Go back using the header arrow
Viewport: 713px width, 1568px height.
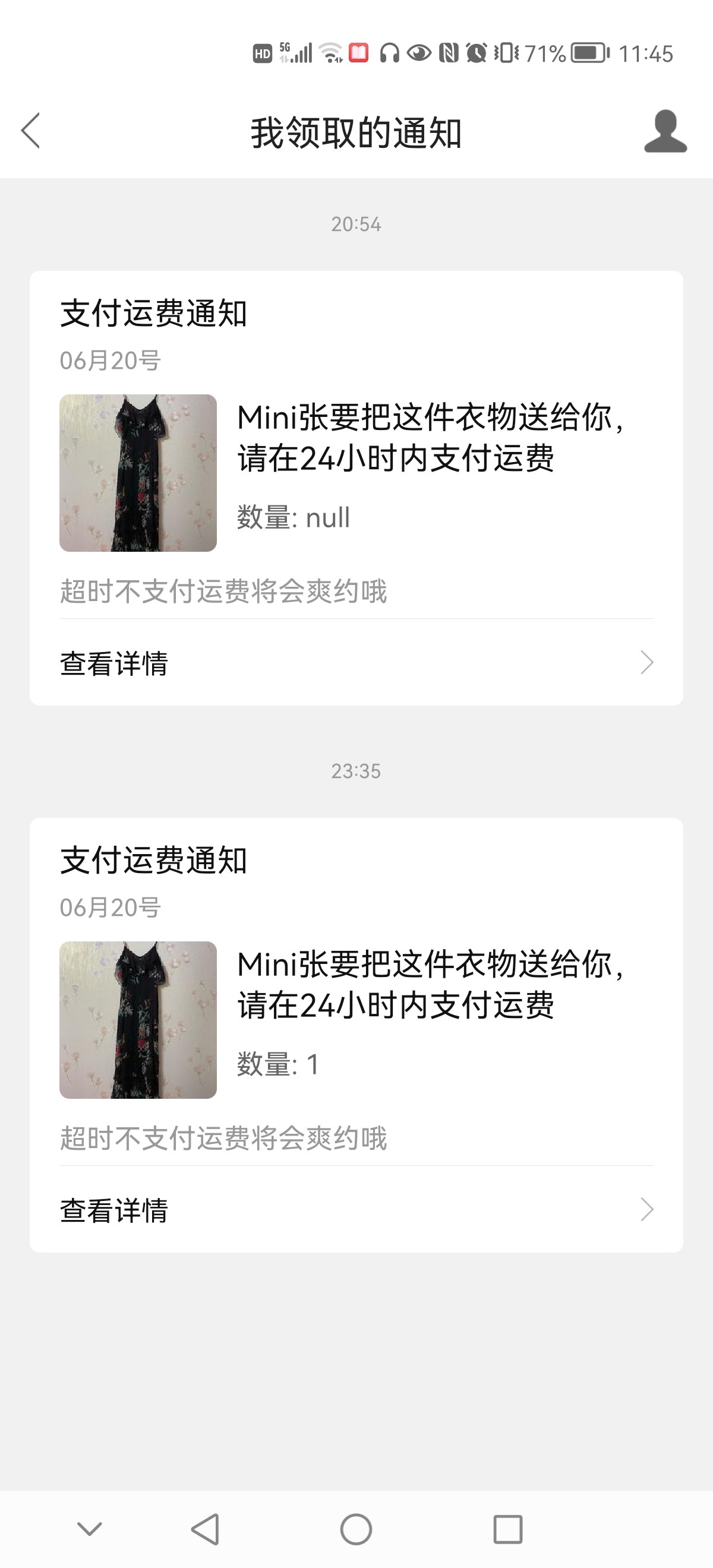click(x=30, y=130)
